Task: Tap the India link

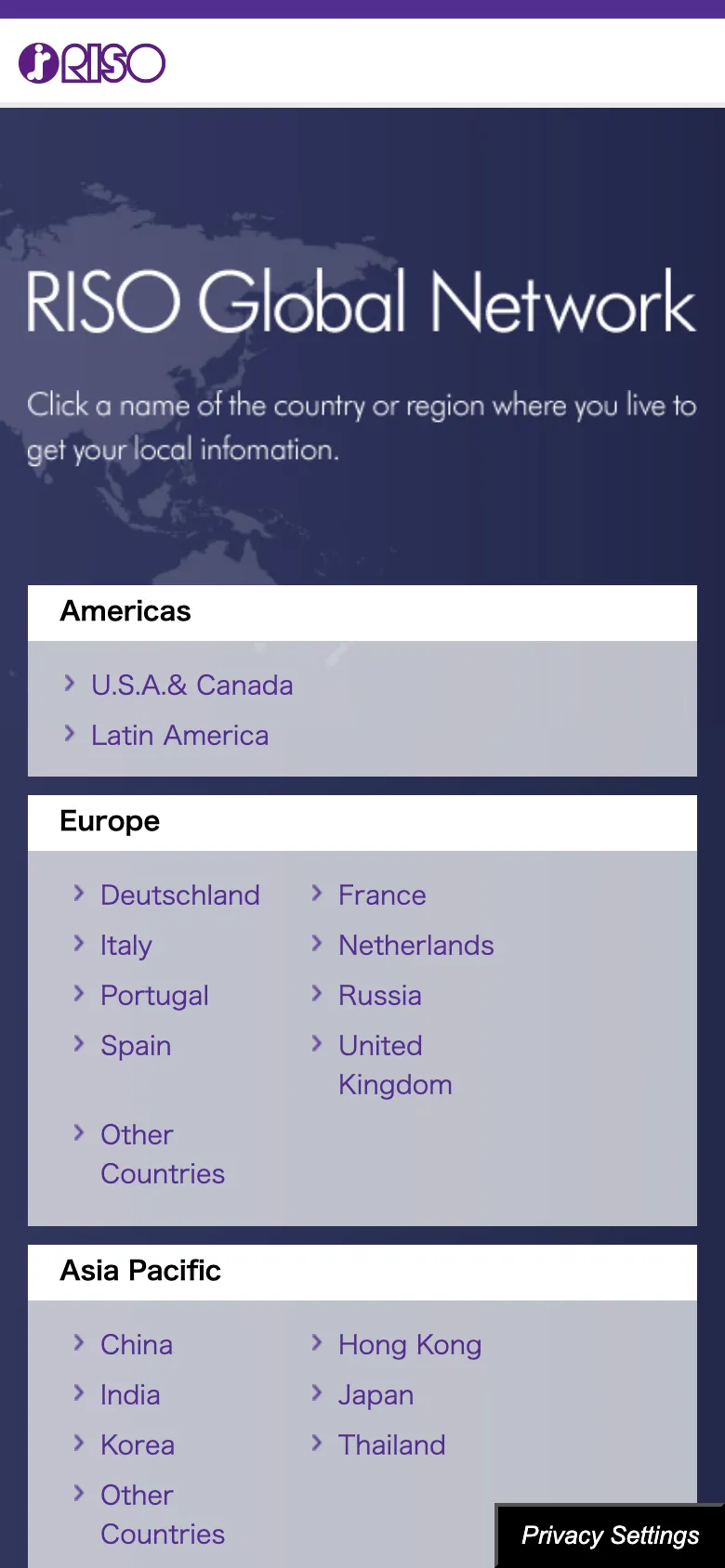Action: tap(130, 1395)
